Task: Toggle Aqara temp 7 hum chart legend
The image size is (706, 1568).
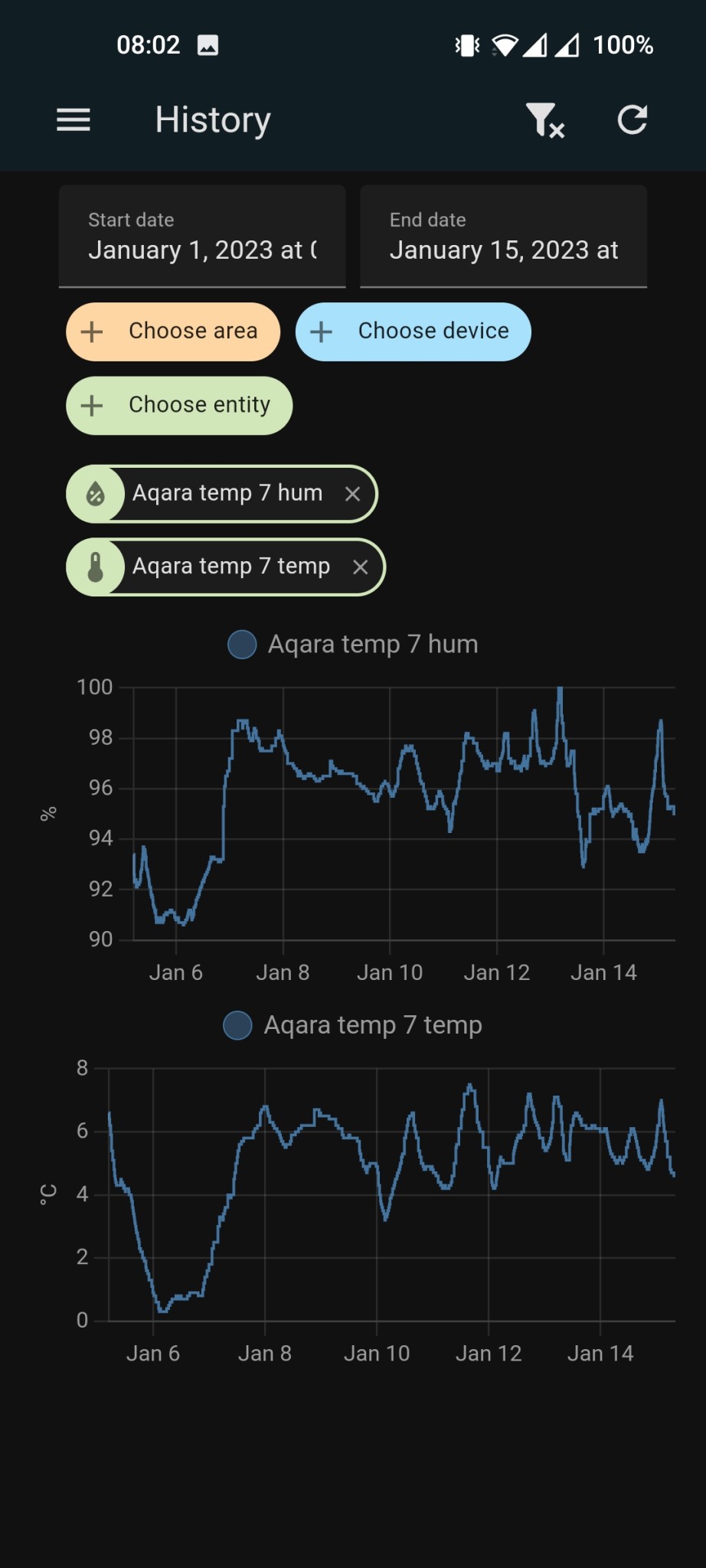Action: click(353, 645)
